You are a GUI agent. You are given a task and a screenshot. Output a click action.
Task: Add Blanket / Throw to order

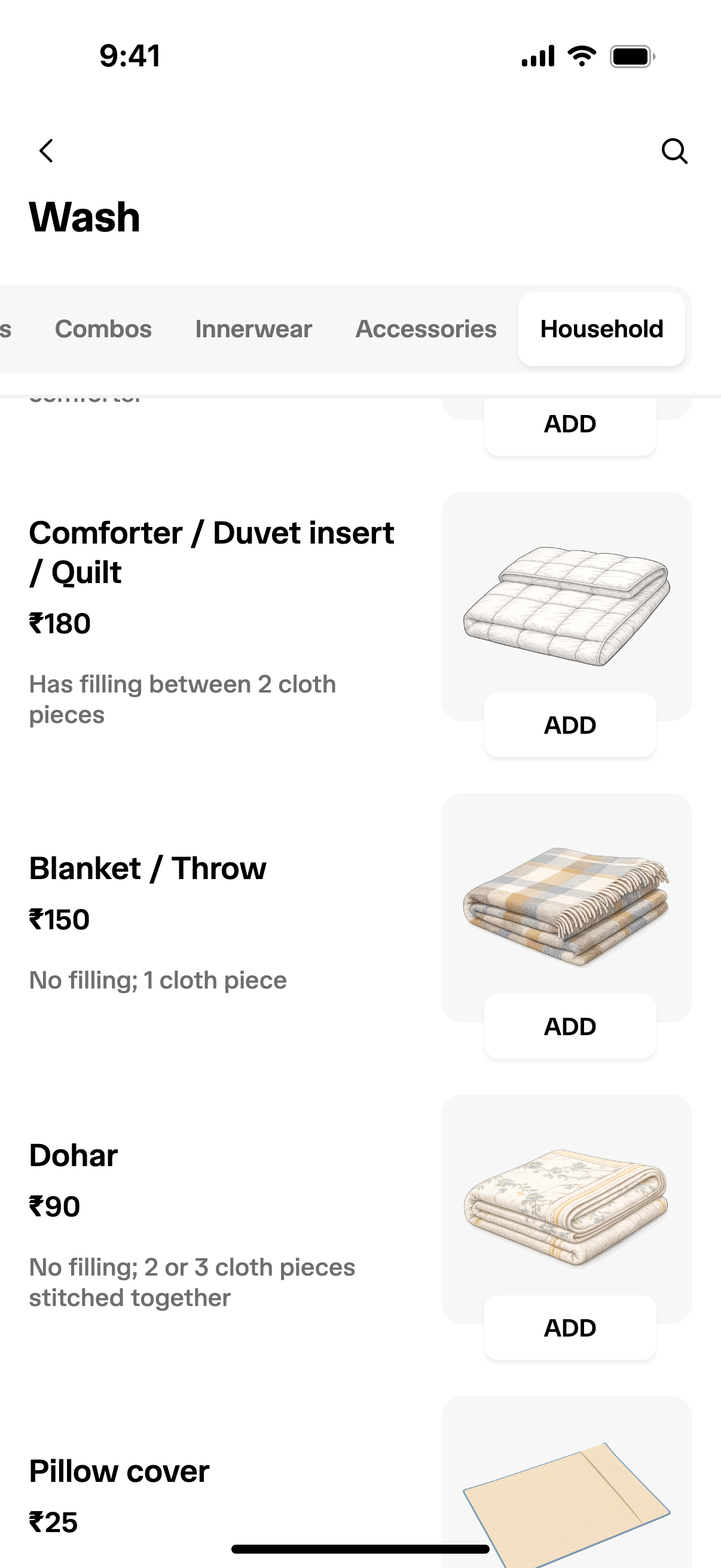click(x=570, y=1026)
